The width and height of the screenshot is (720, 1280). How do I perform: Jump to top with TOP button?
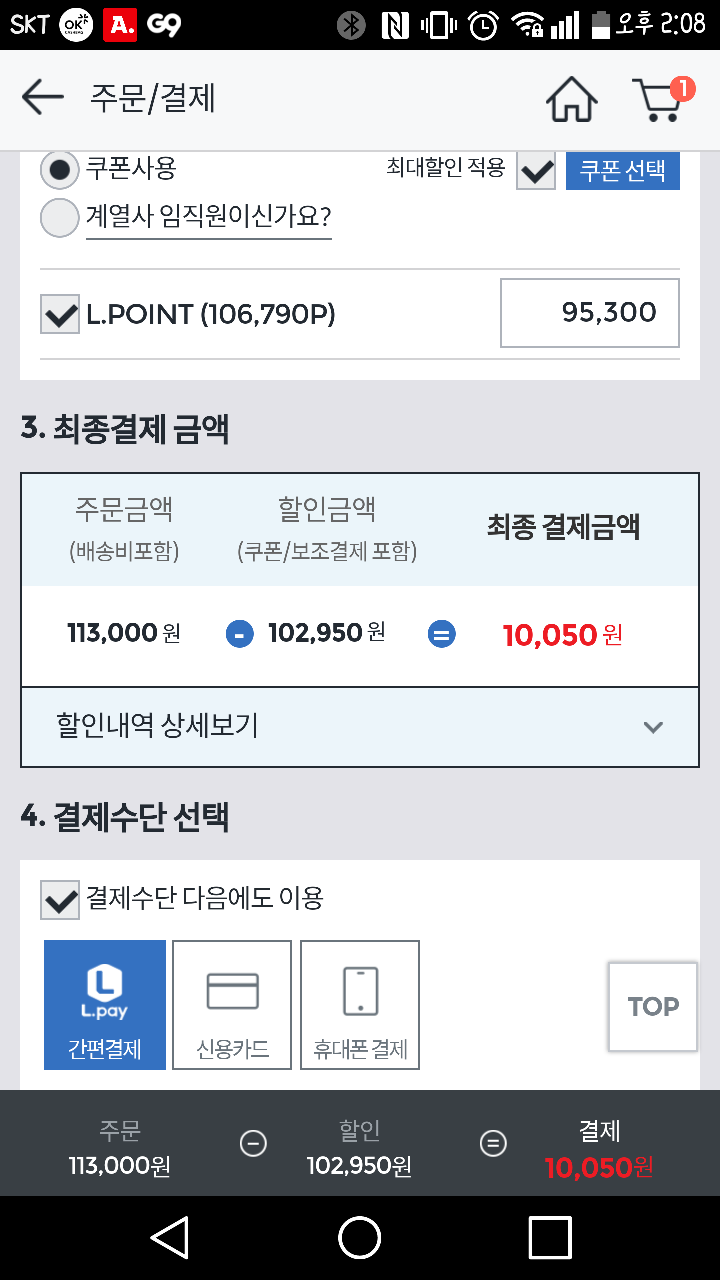pos(653,1007)
